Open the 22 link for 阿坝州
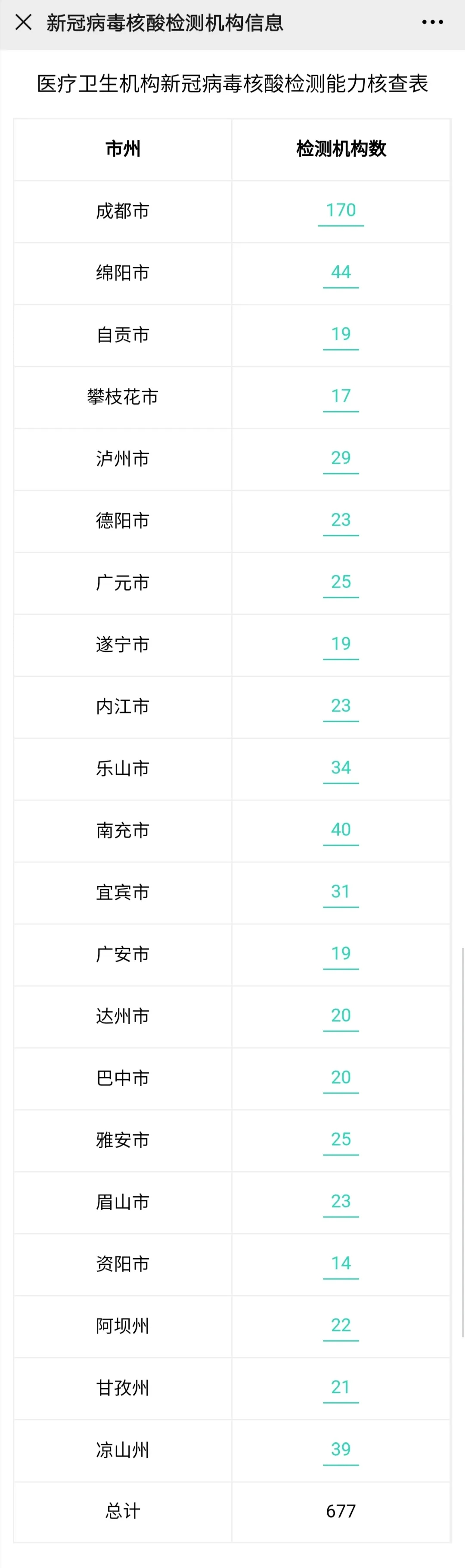Screen dimensions: 465x1568 (341, 1326)
